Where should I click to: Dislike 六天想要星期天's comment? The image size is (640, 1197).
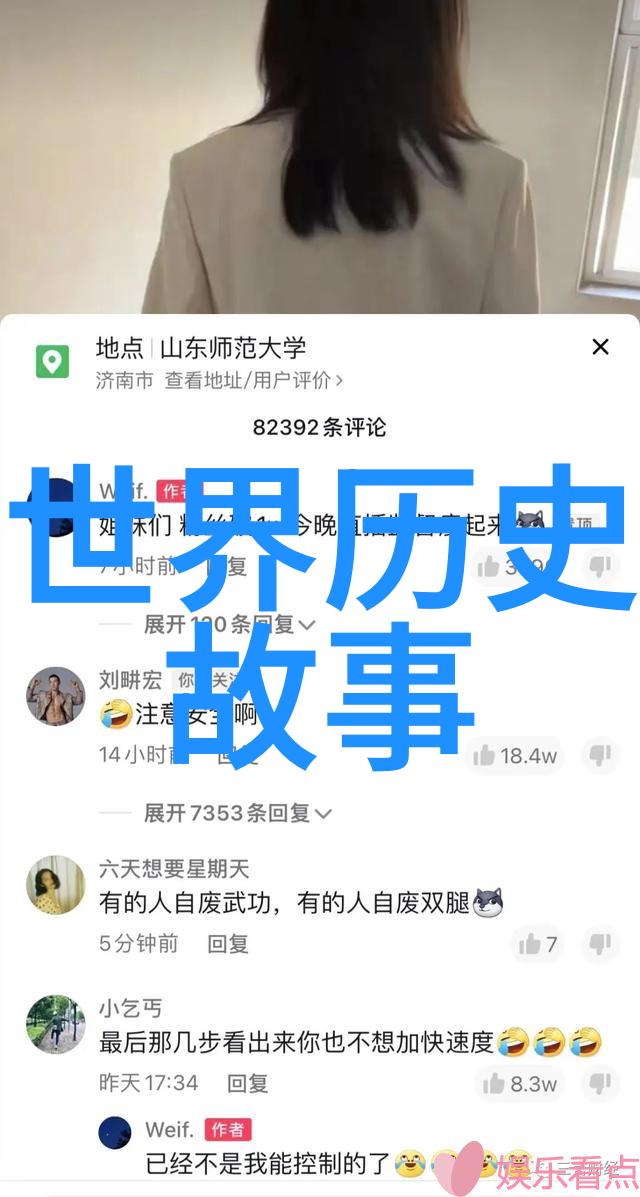click(599, 943)
